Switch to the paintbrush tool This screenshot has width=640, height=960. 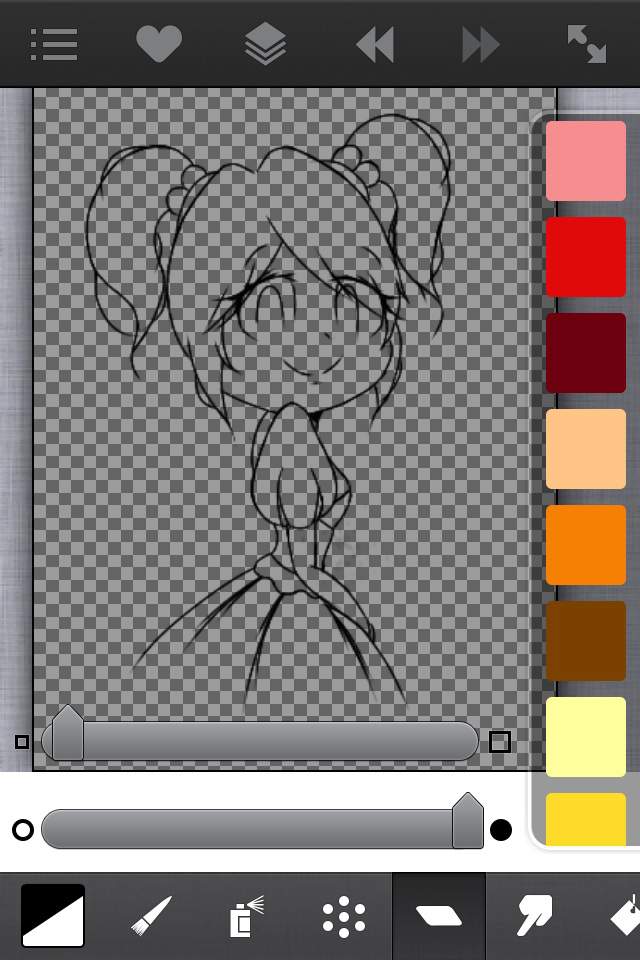click(x=151, y=916)
